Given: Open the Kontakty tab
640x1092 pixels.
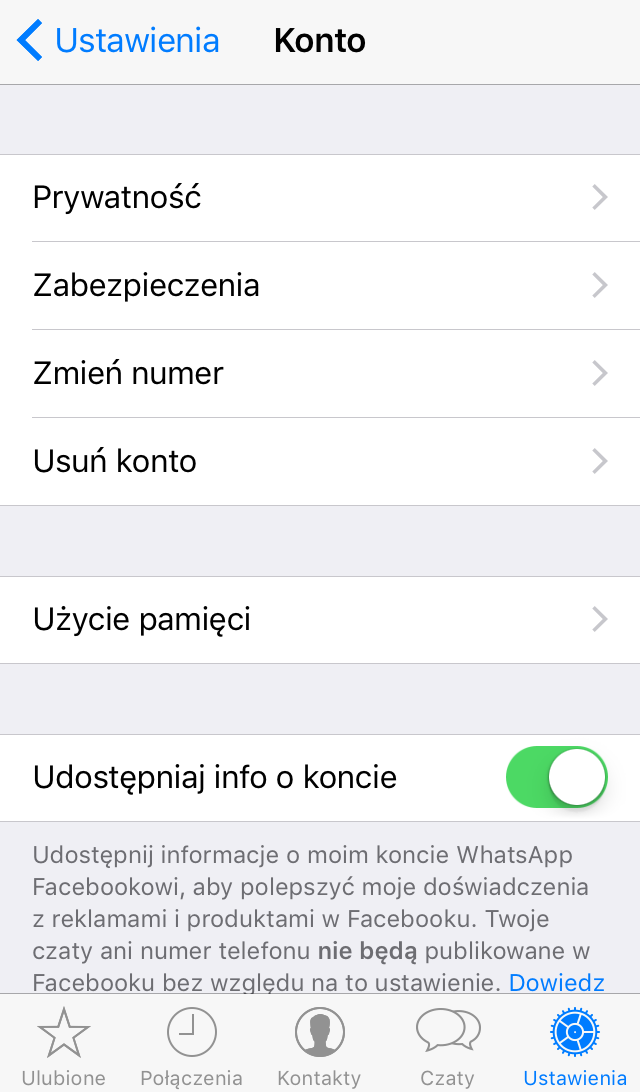Looking at the screenshot, I should 320,1047.
